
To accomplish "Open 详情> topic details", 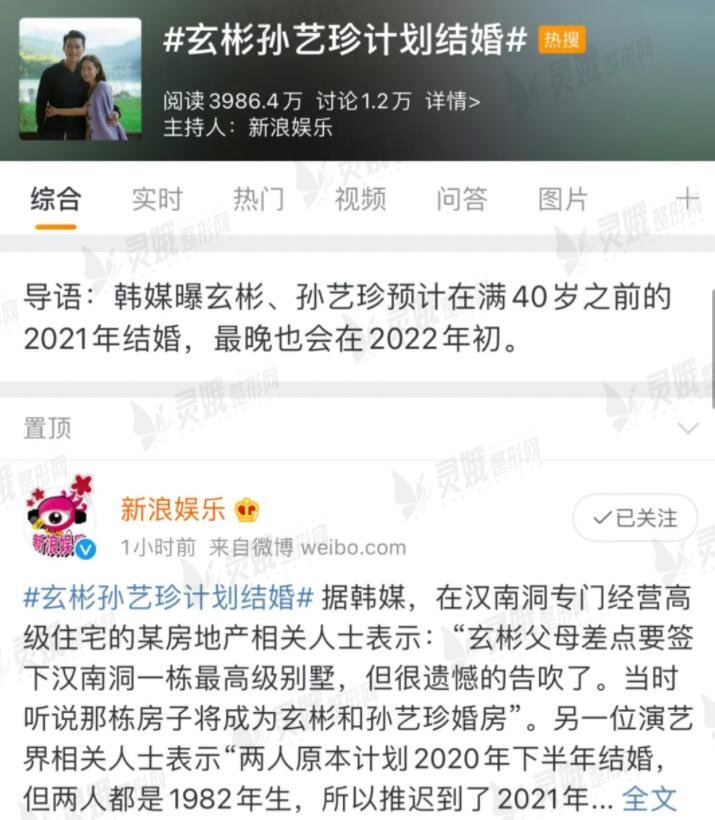I will click(x=452, y=101).
